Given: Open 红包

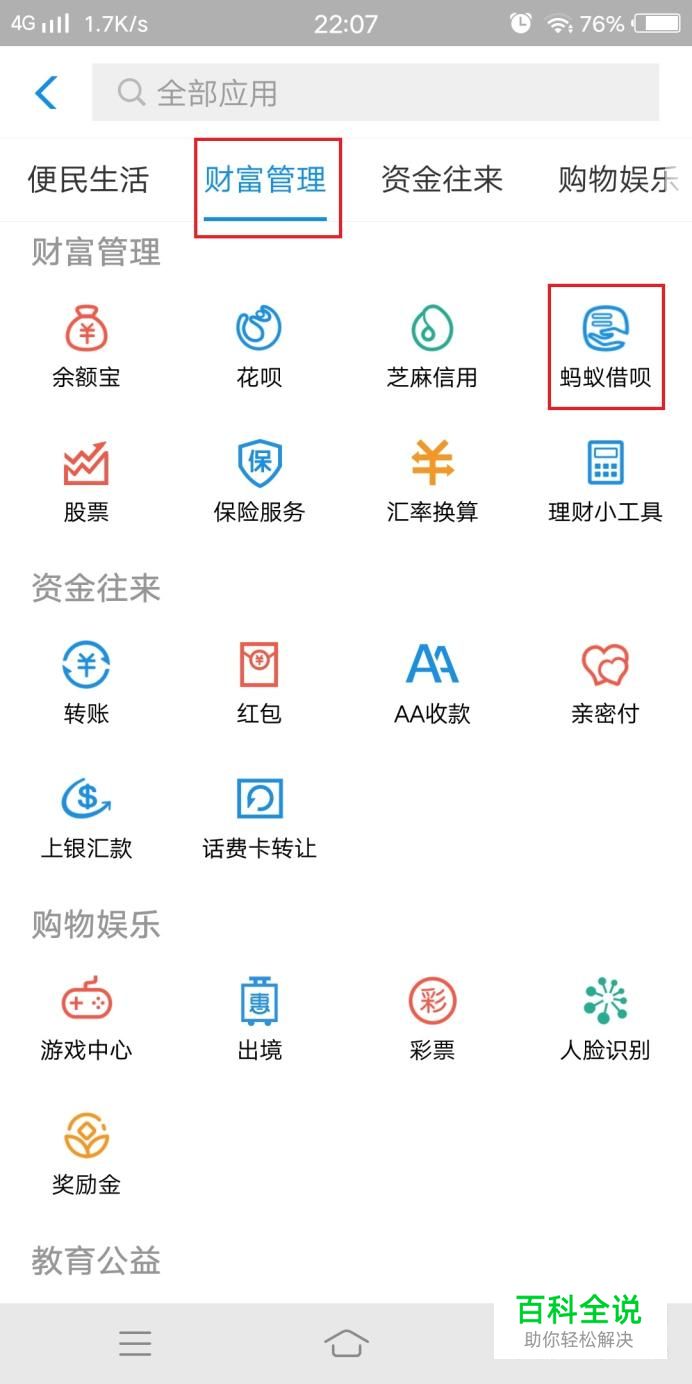Looking at the screenshot, I should click(259, 684).
